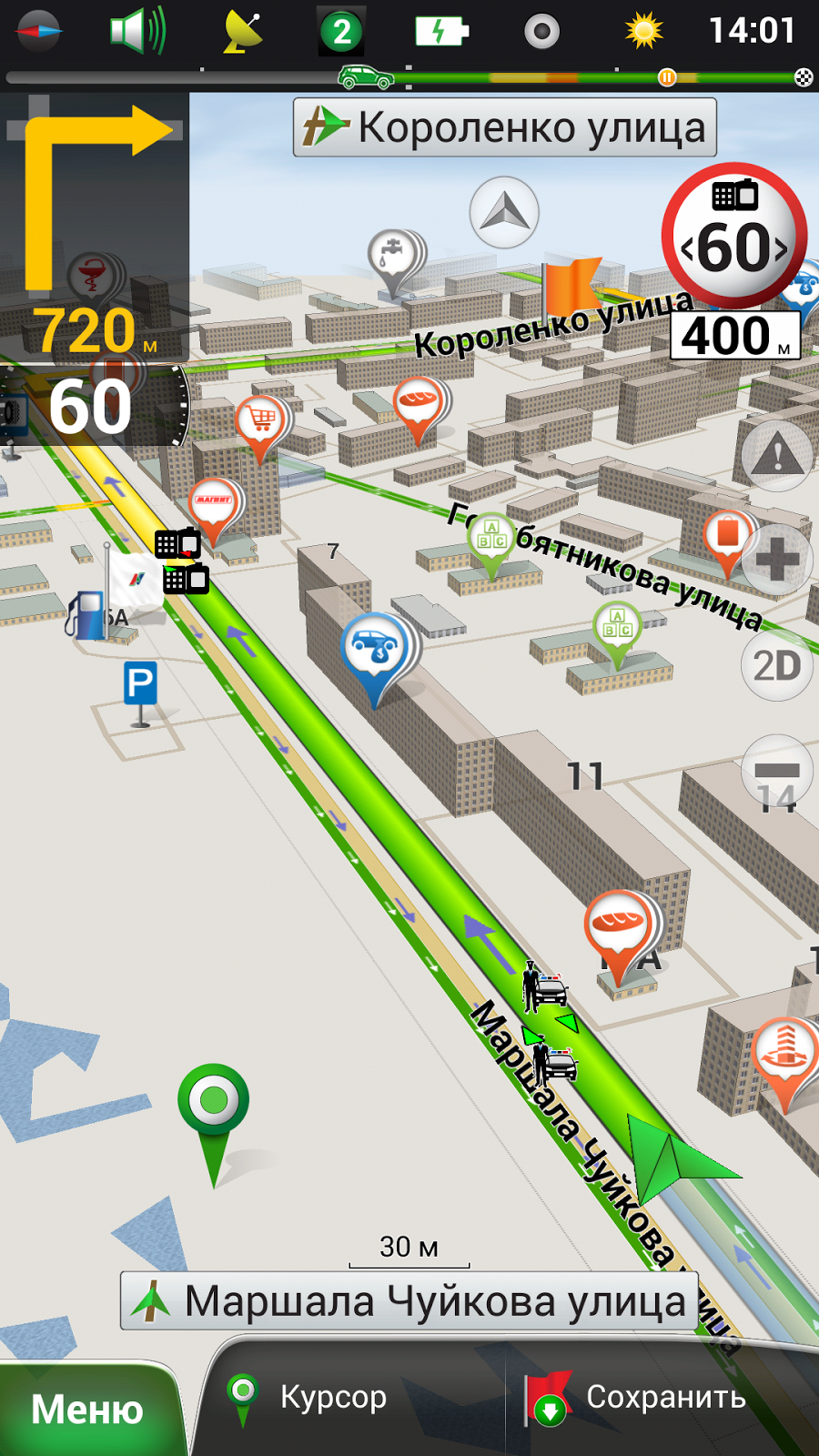
Task: Tap the map's north arrow button
Action: (x=504, y=213)
